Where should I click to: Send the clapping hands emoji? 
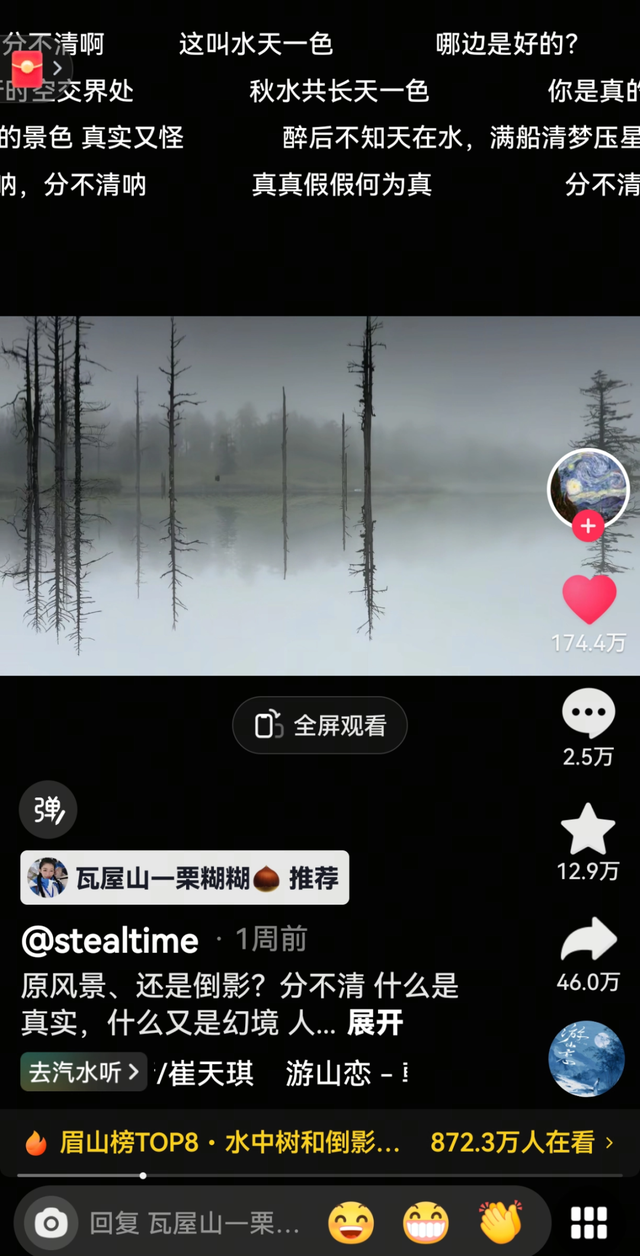point(500,1222)
